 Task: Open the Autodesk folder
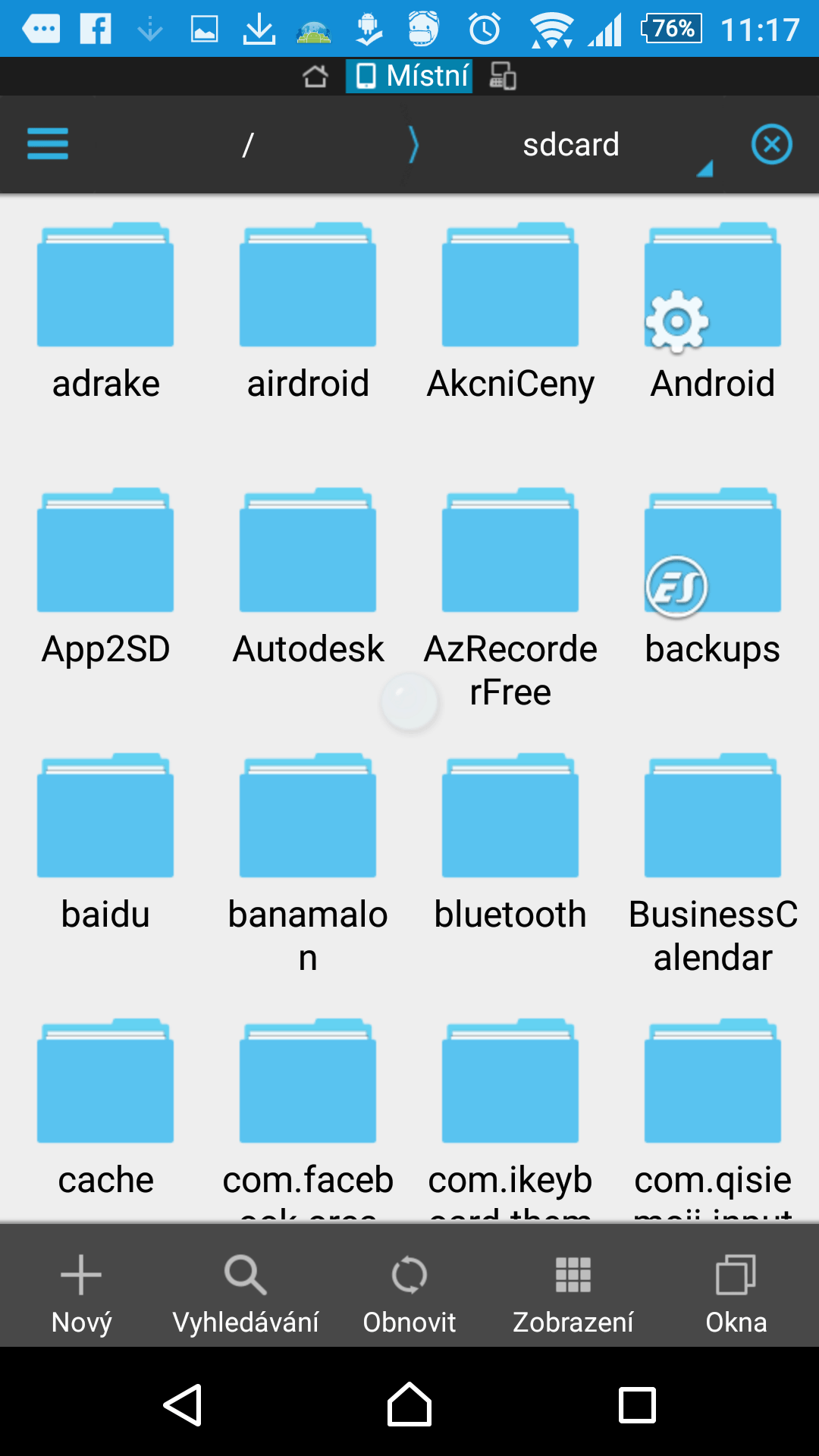click(x=308, y=578)
